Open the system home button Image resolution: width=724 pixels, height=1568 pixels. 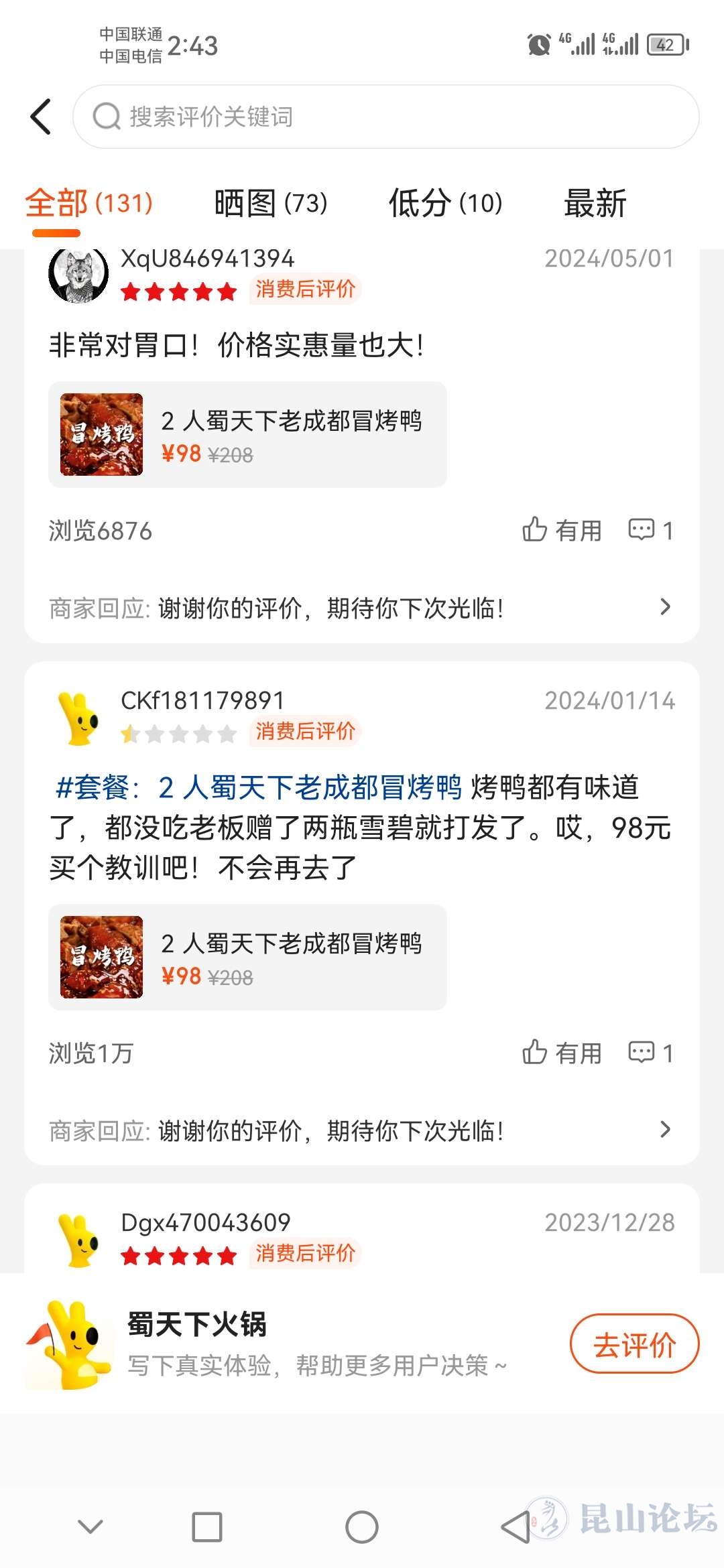362,1528
